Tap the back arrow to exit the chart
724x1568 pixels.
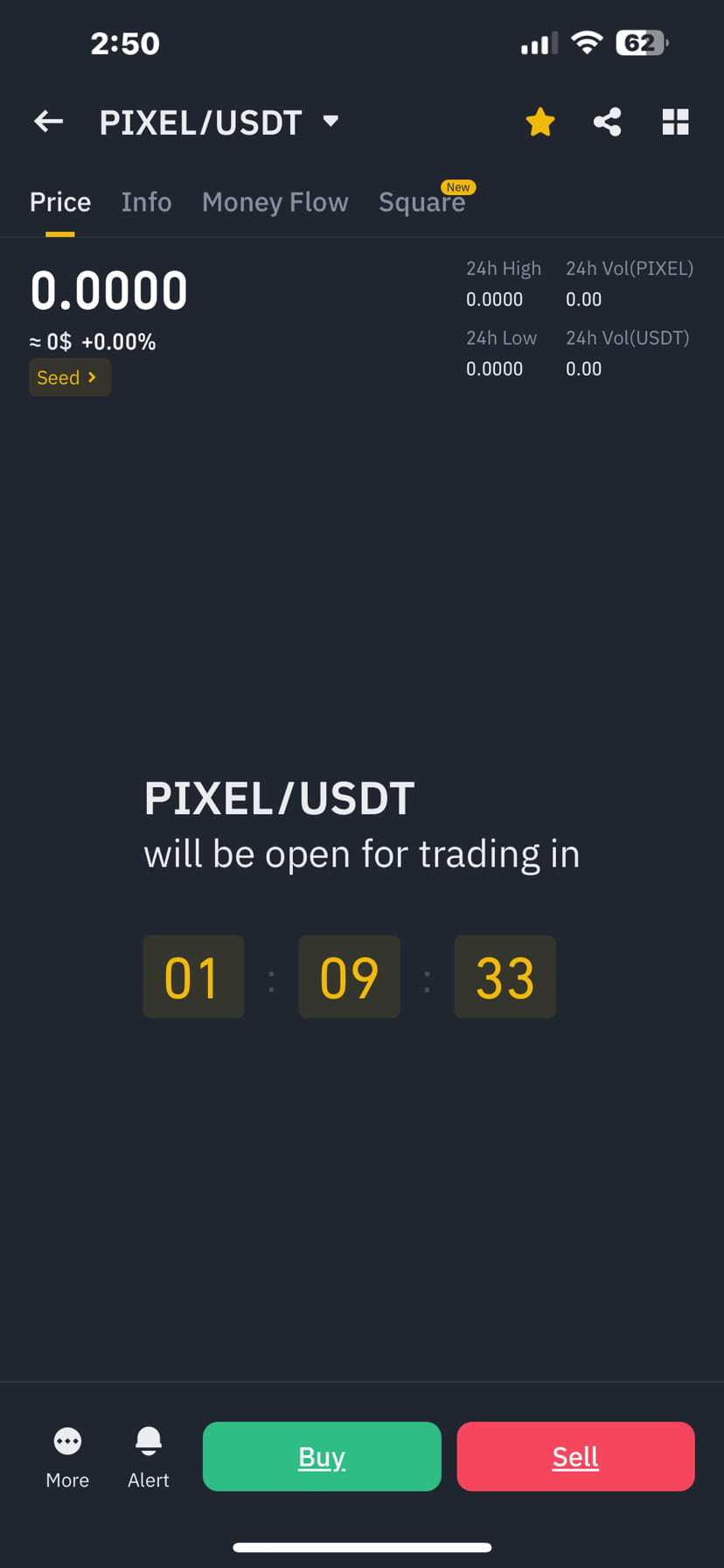[x=48, y=122]
